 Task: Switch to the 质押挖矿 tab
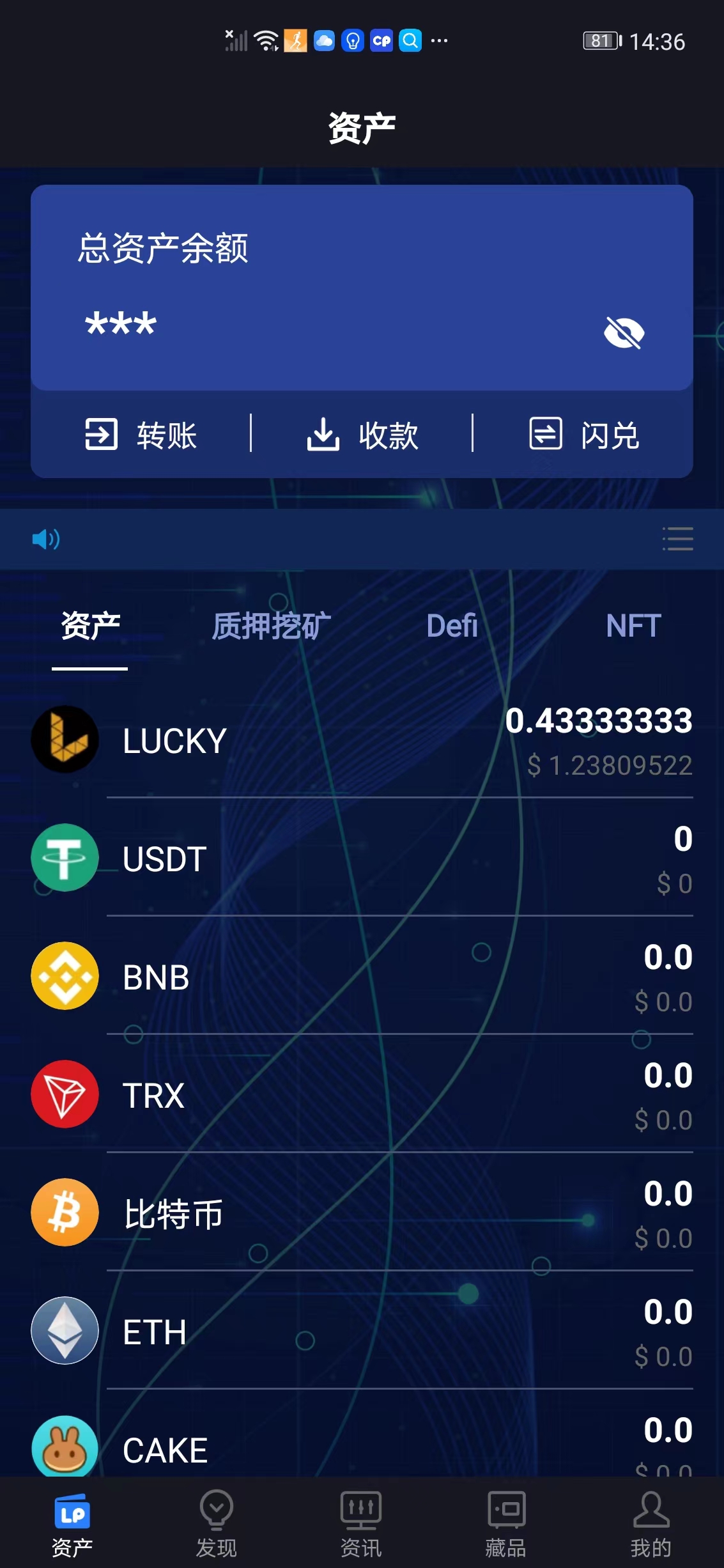click(x=268, y=626)
